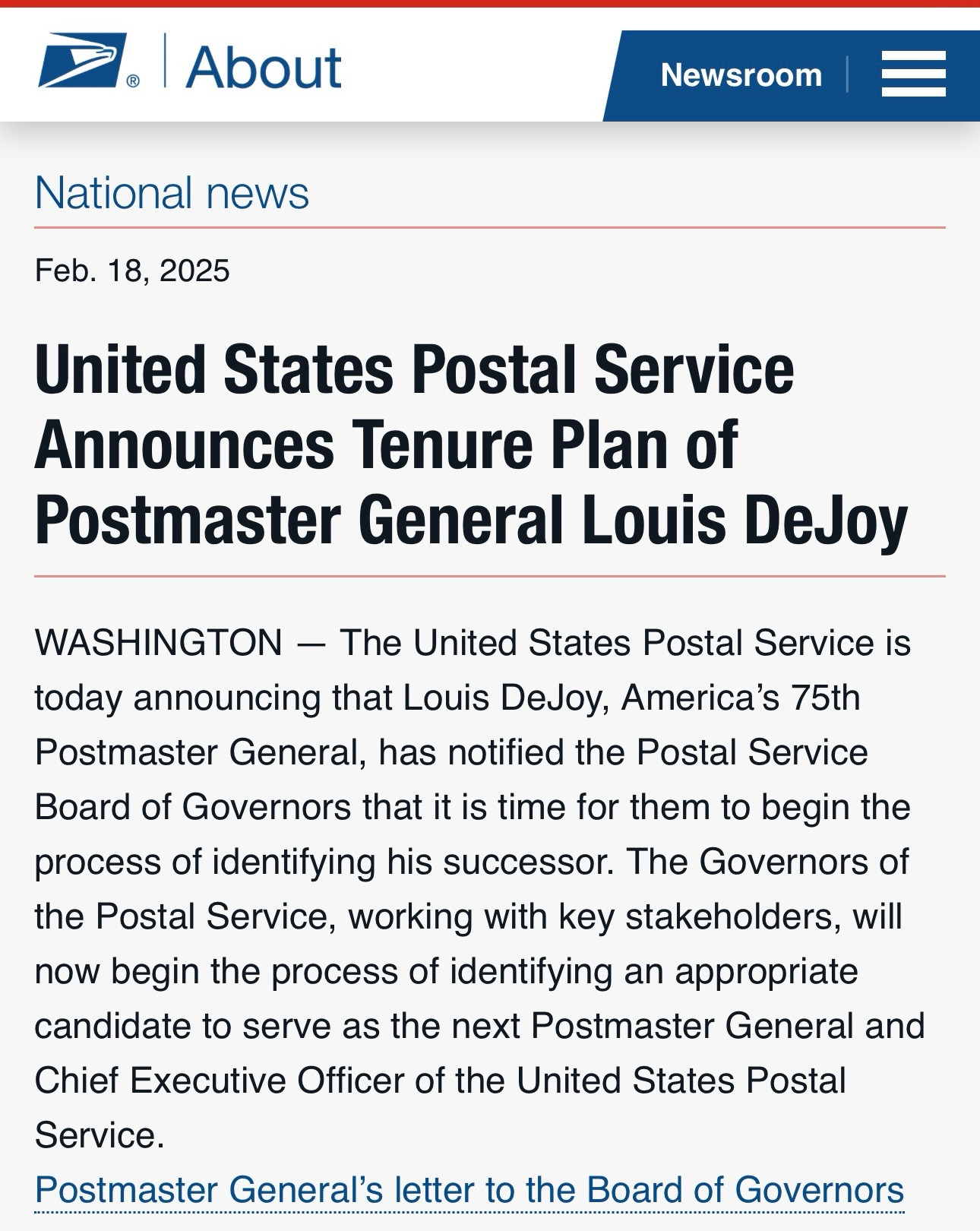Open the hamburger menu
This screenshot has height=1231, width=980.
[x=913, y=74]
